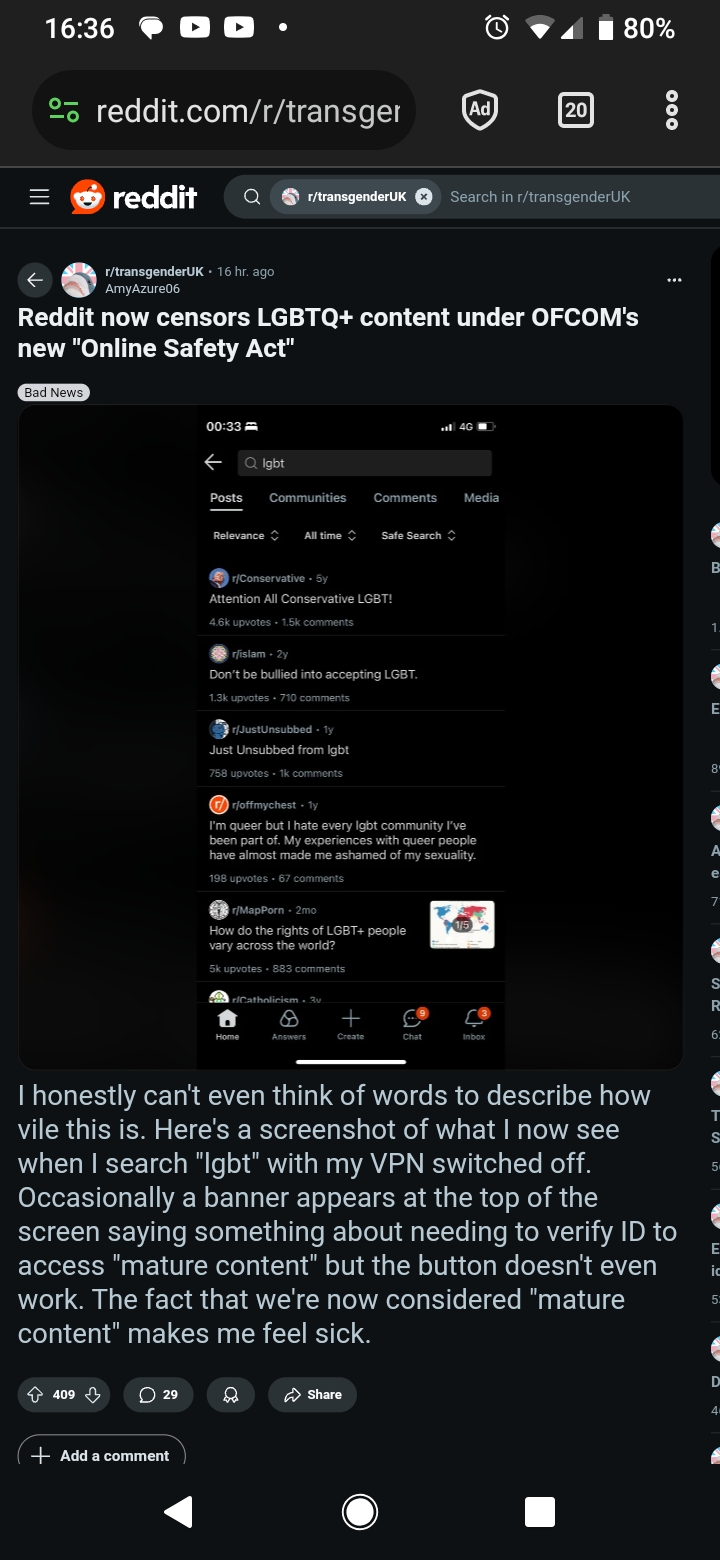The height and width of the screenshot is (1560, 720).
Task: Share this post
Action: (x=312, y=1395)
